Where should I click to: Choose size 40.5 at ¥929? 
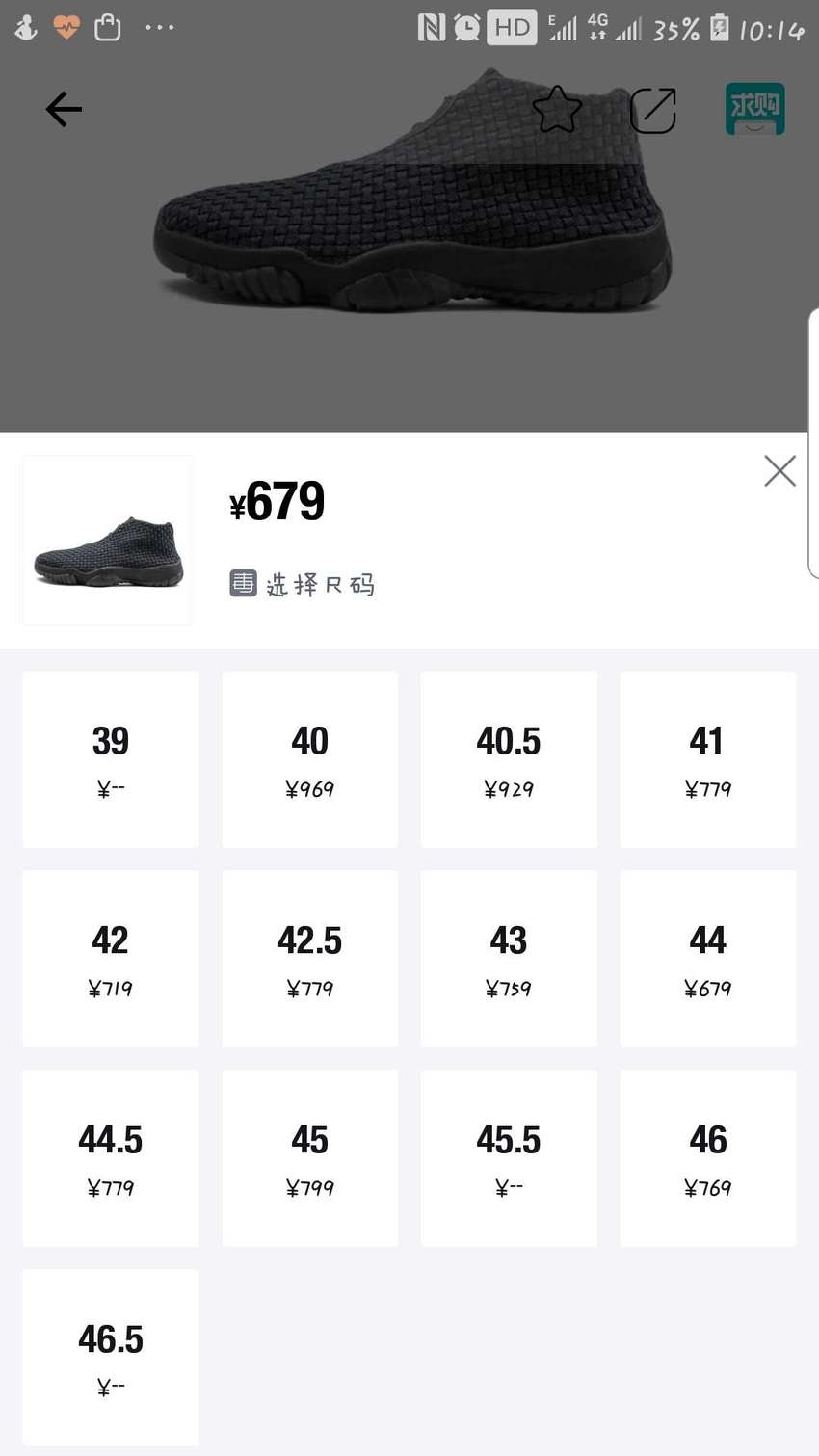[509, 759]
